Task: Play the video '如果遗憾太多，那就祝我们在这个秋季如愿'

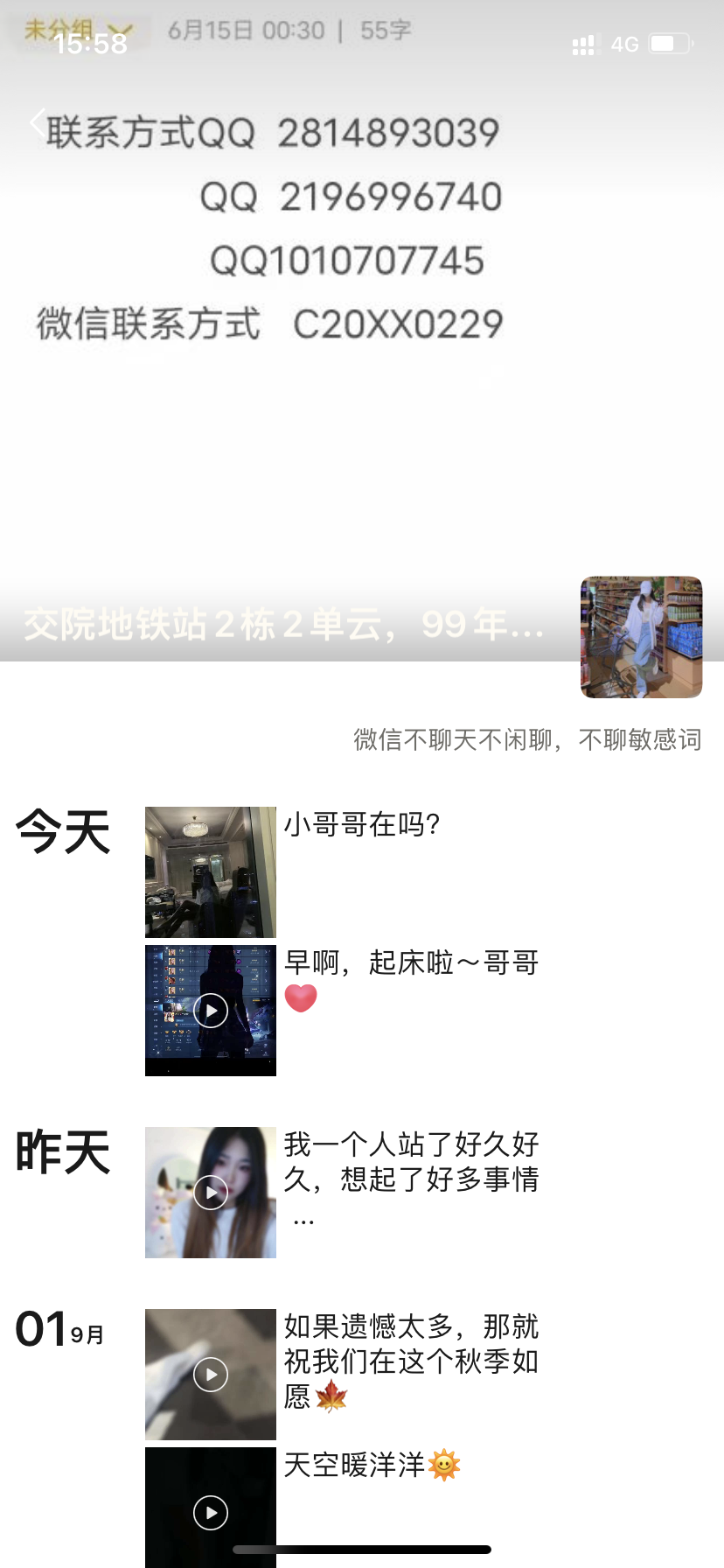Action: tap(211, 1375)
